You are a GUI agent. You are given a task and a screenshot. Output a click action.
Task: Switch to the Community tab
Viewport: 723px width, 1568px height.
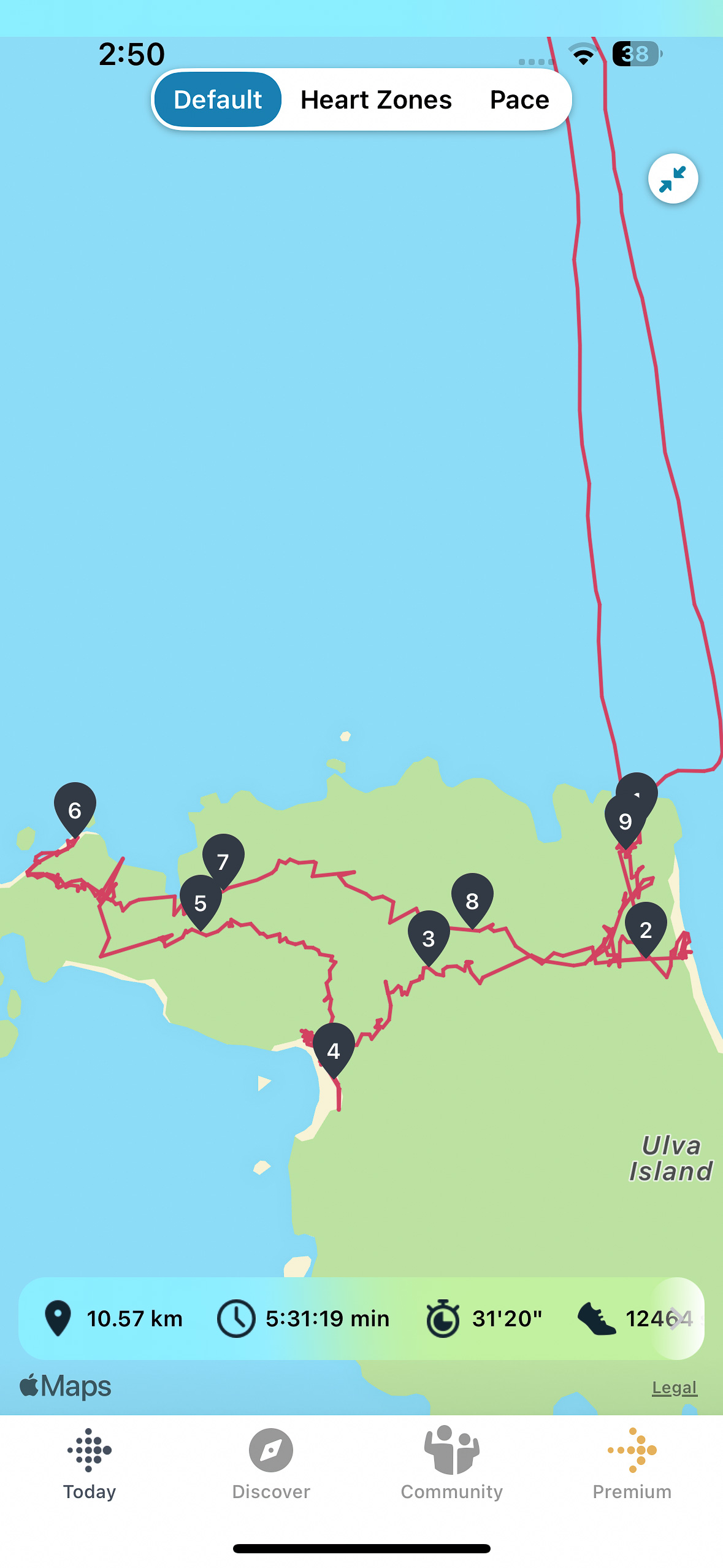coord(451,1464)
